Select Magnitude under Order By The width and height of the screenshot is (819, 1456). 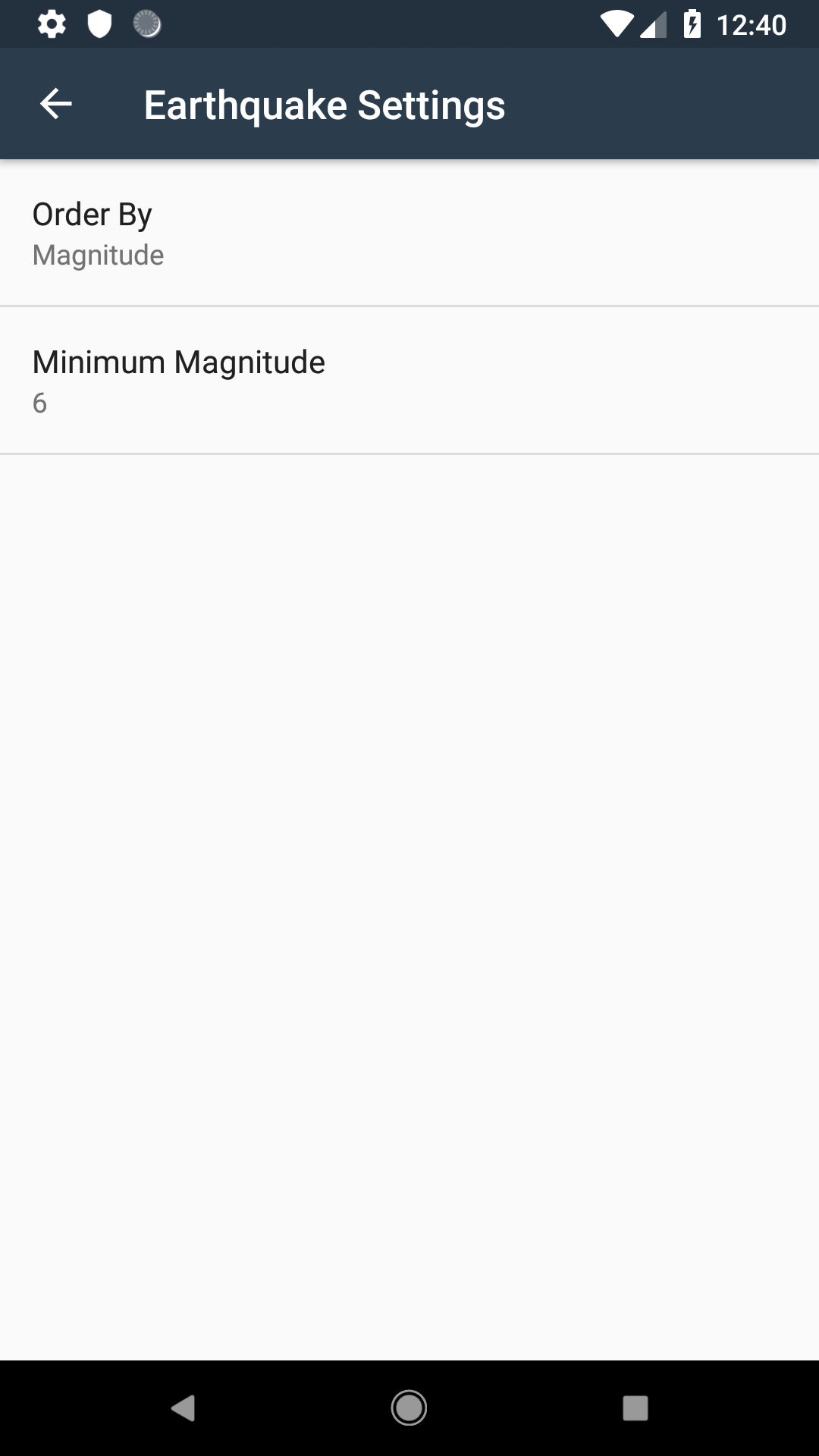(x=97, y=255)
